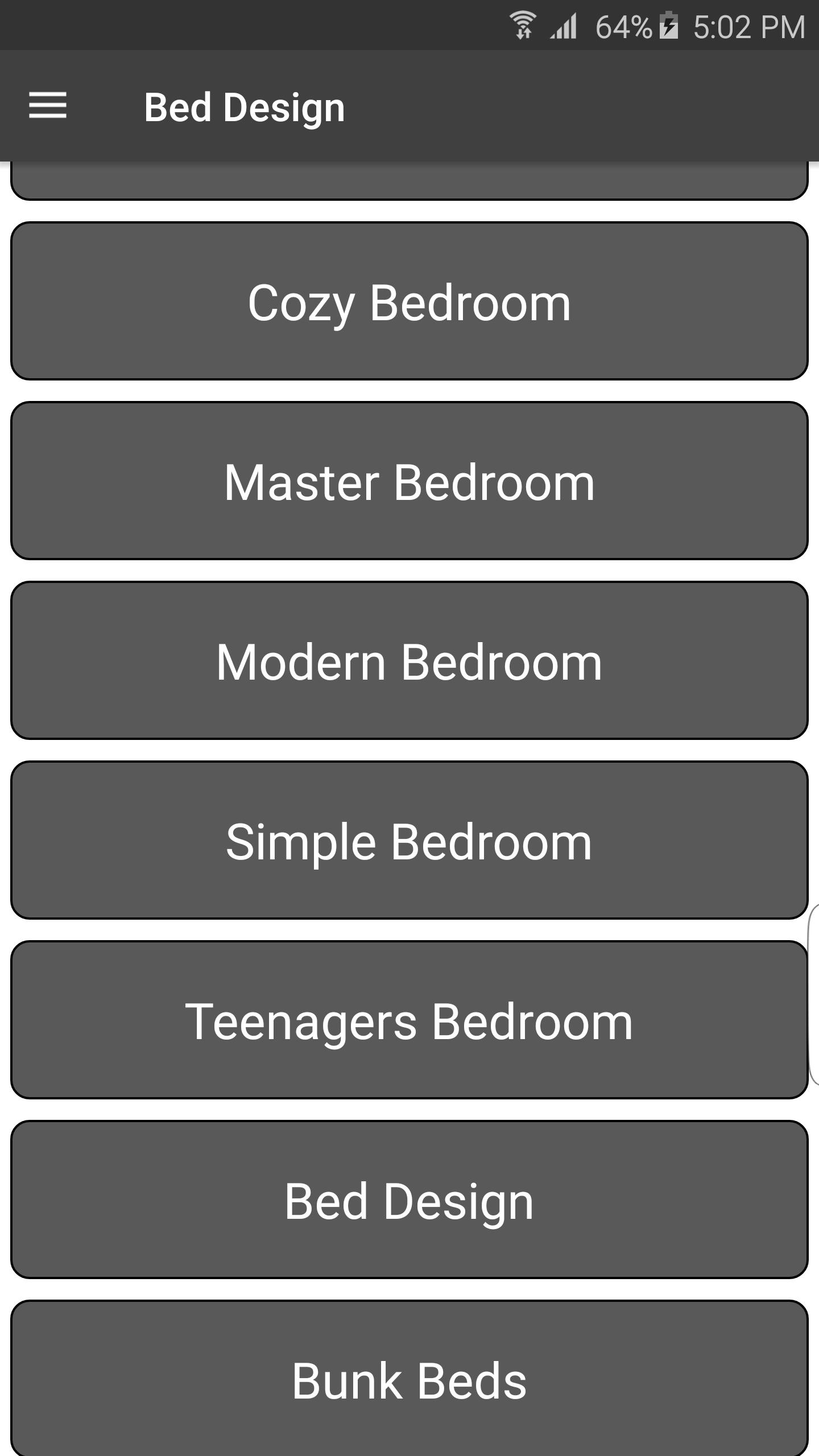Tap the partially visible top list item
This screenshot has height=1456, width=819.
point(409,182)
